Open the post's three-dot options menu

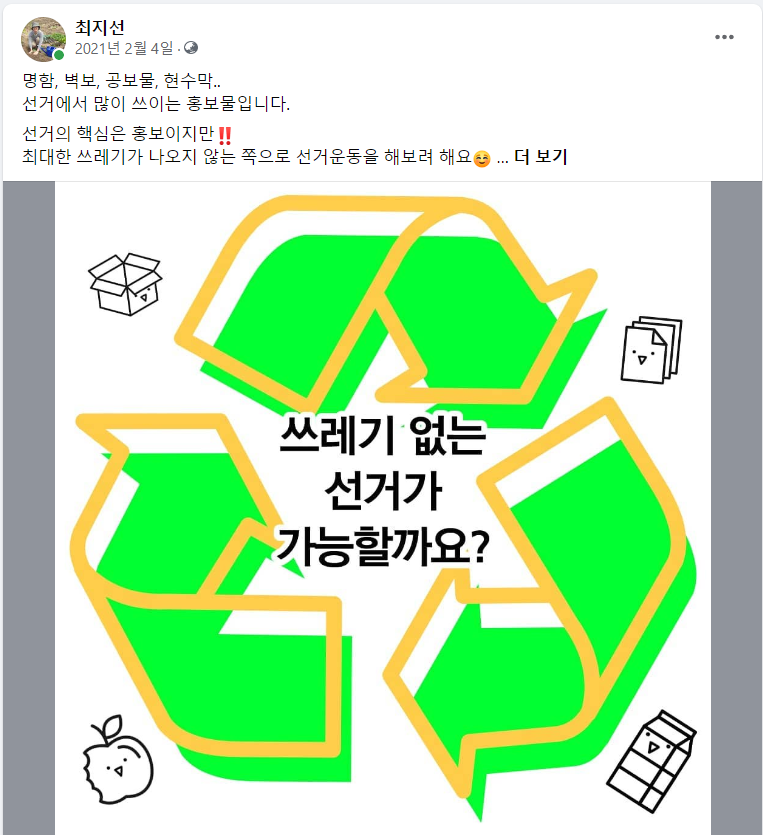click(725, 37)
